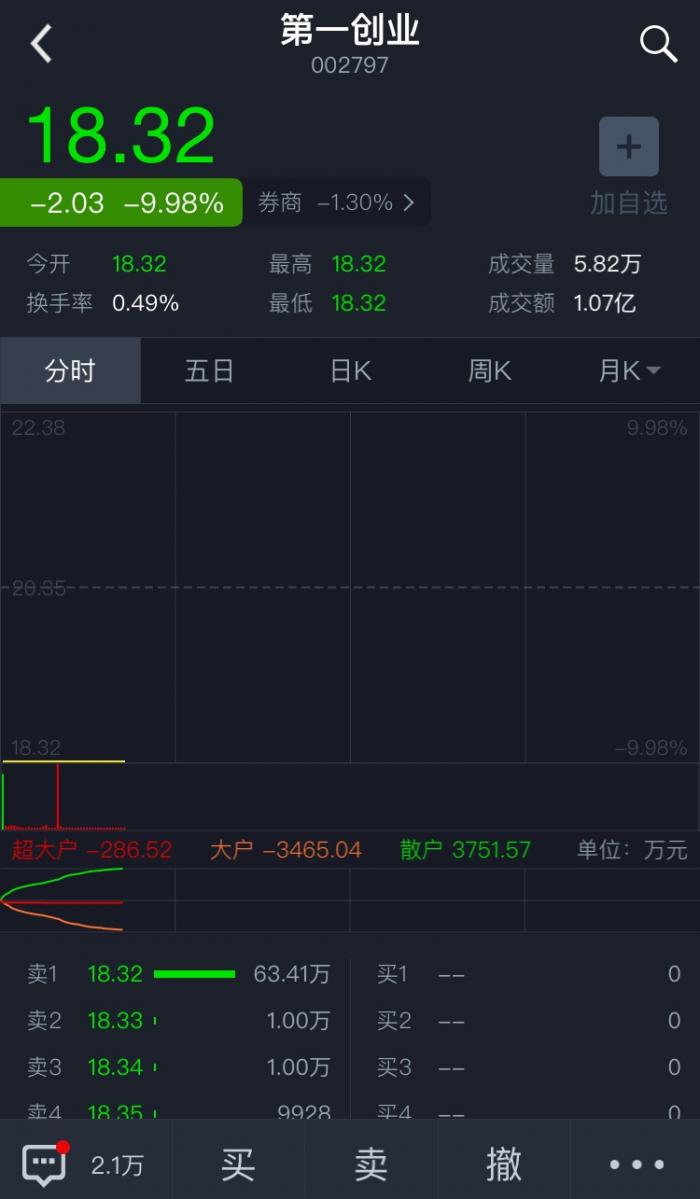Viewport: 700px width, 1199px height.
Task: Expand the 月K dropdown
Action: click(629, 371)
